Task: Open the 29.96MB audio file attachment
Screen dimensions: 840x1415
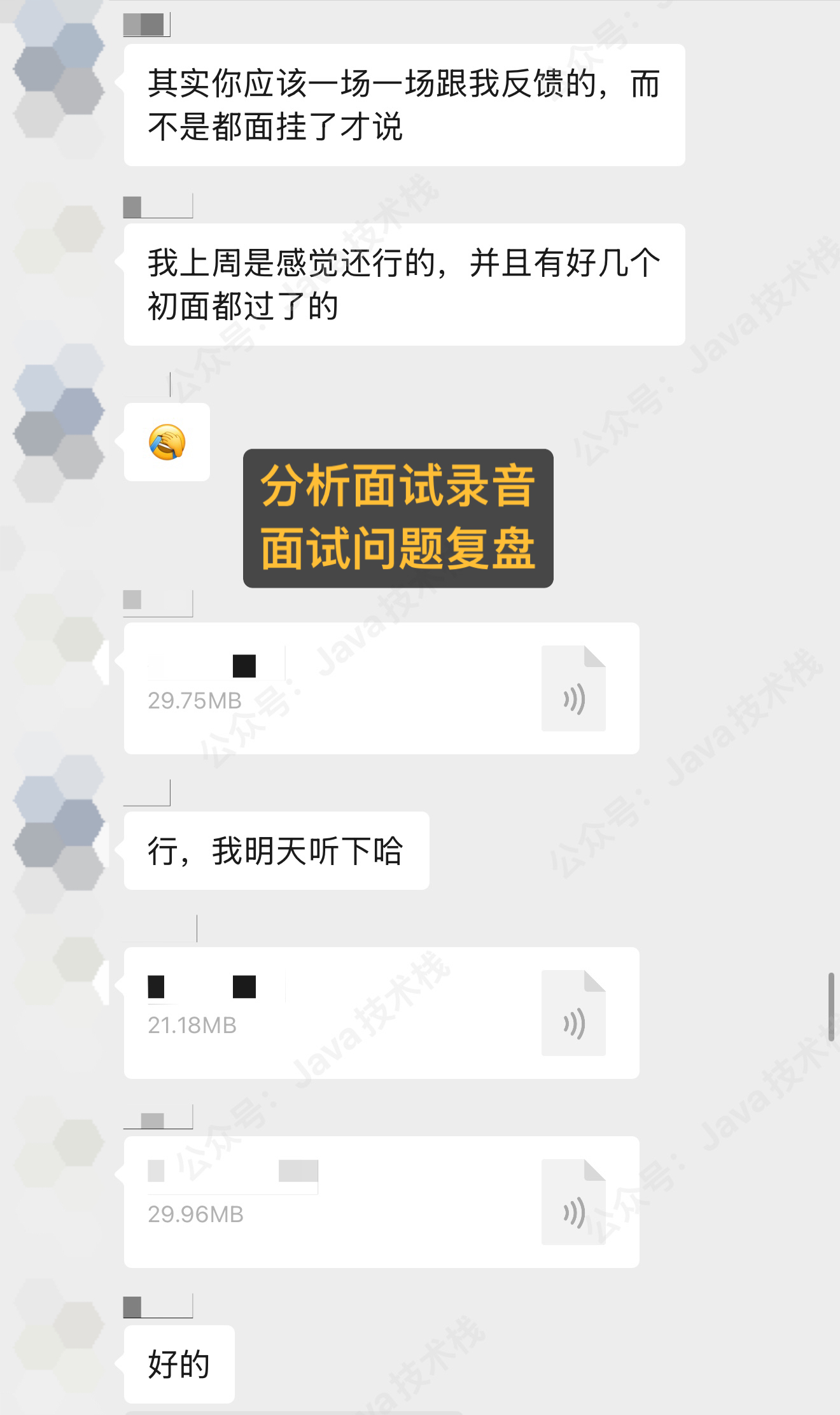Action: tap(381, 1202)
